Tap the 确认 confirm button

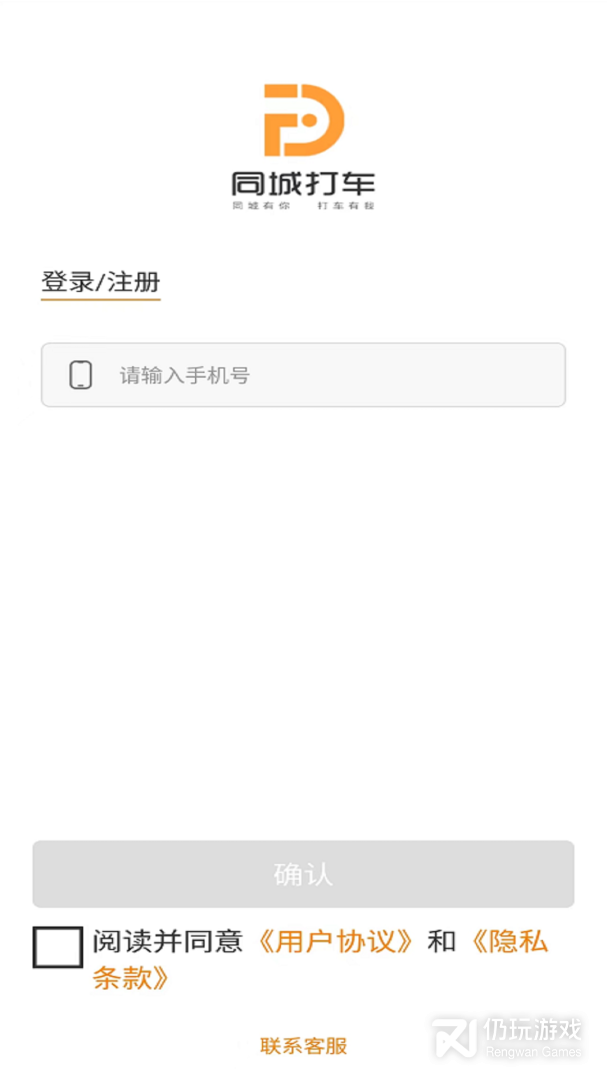coord(303,874)
